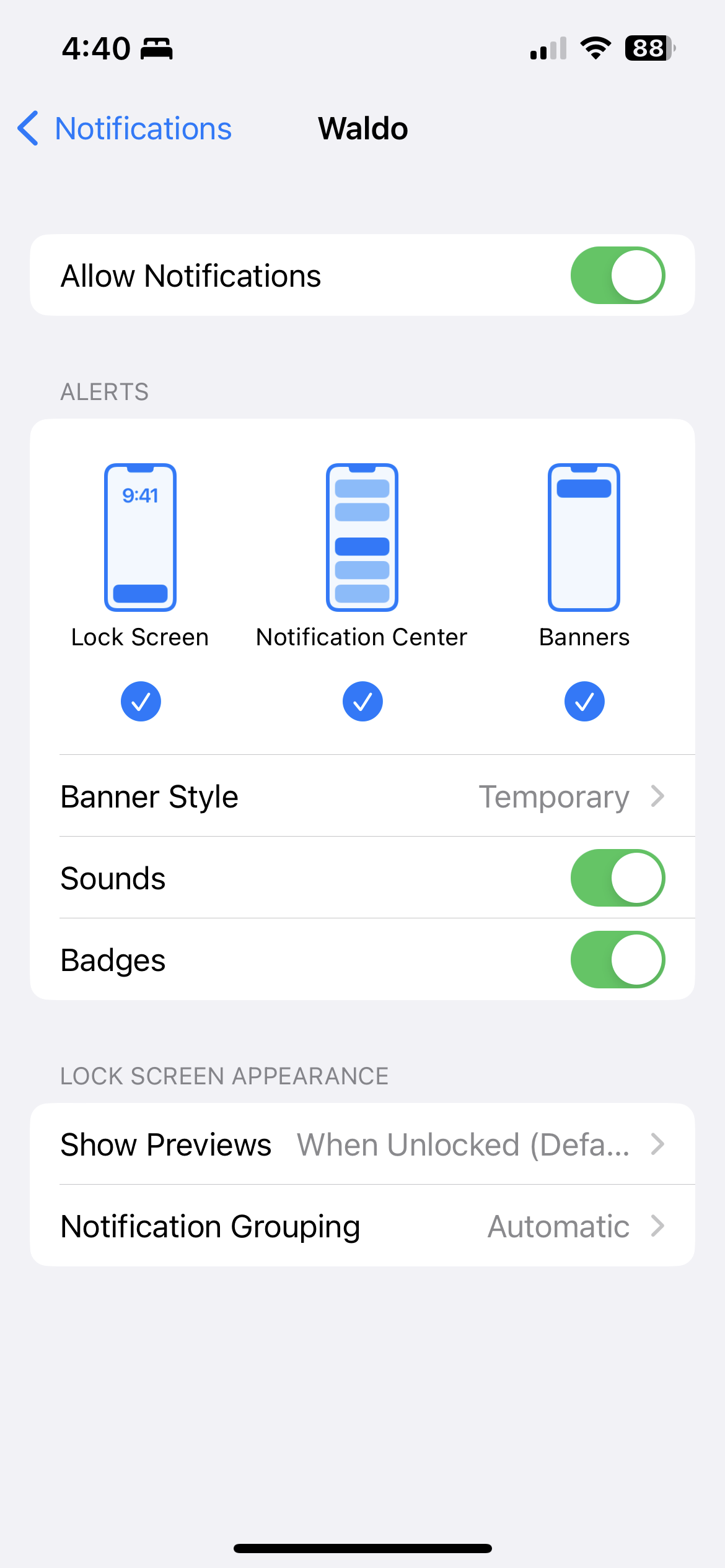Select the Lock Screen alert style icon

pyautogui.click(x=141, y=538)
